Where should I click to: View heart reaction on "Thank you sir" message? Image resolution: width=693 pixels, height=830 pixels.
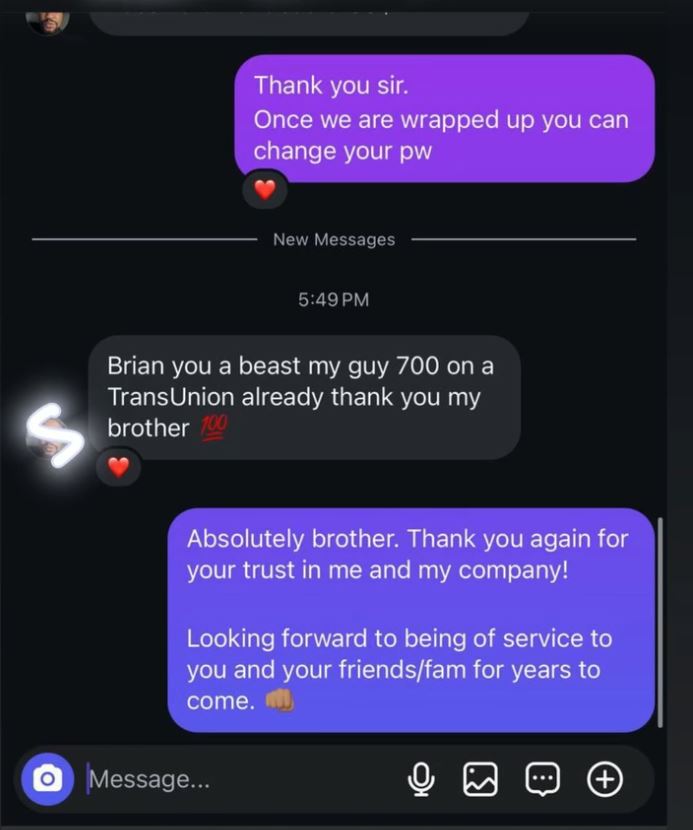click(264, 190)
